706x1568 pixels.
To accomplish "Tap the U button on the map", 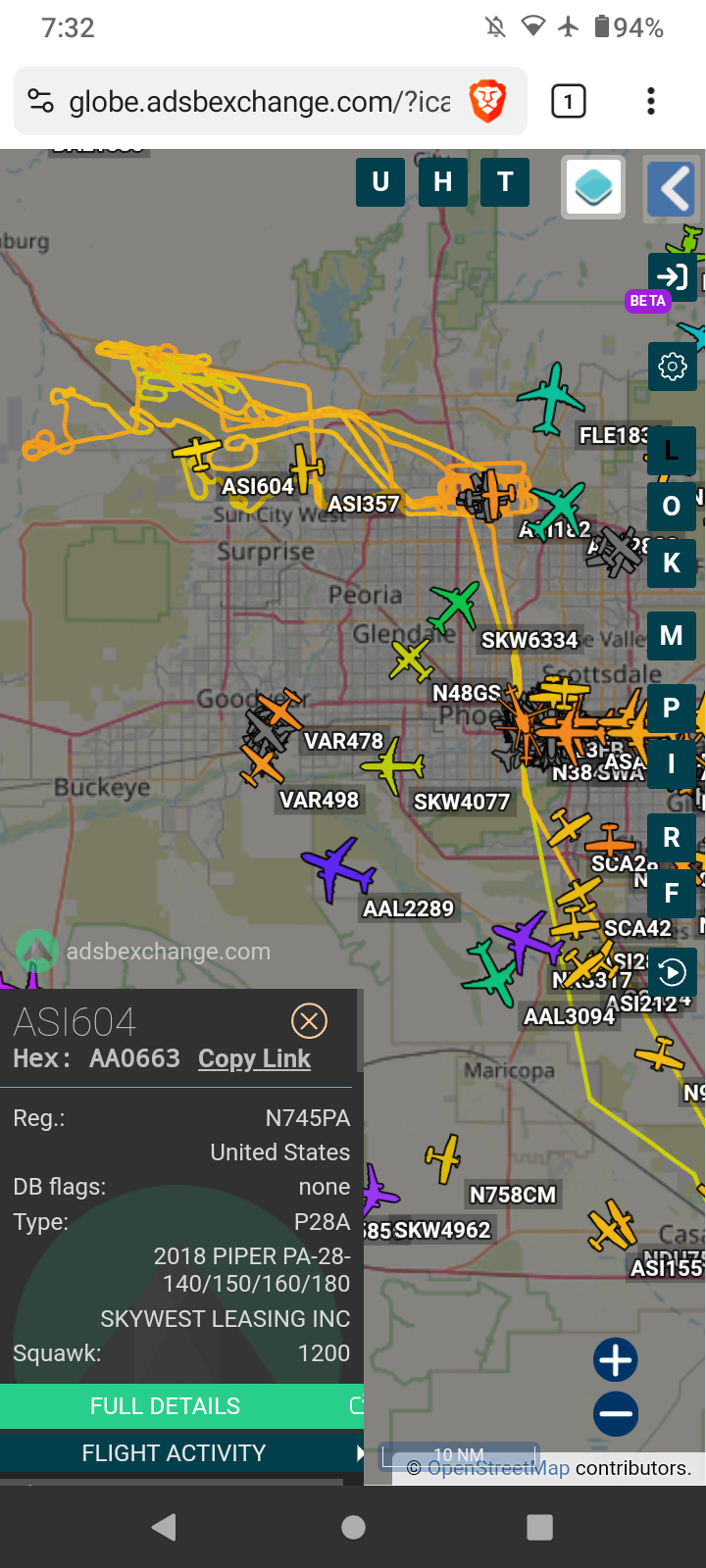I will (x=380, y=182).
